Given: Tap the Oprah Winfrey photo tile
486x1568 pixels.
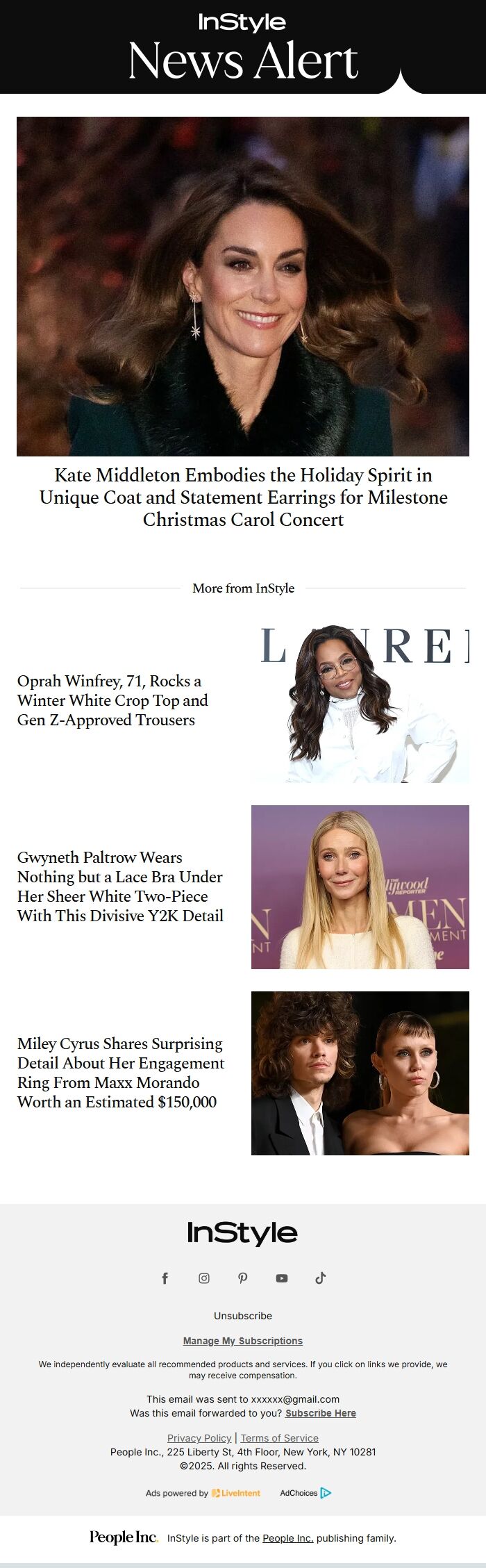Looking at the screenshot, I should pyautogui.click(x=360, y=702).
